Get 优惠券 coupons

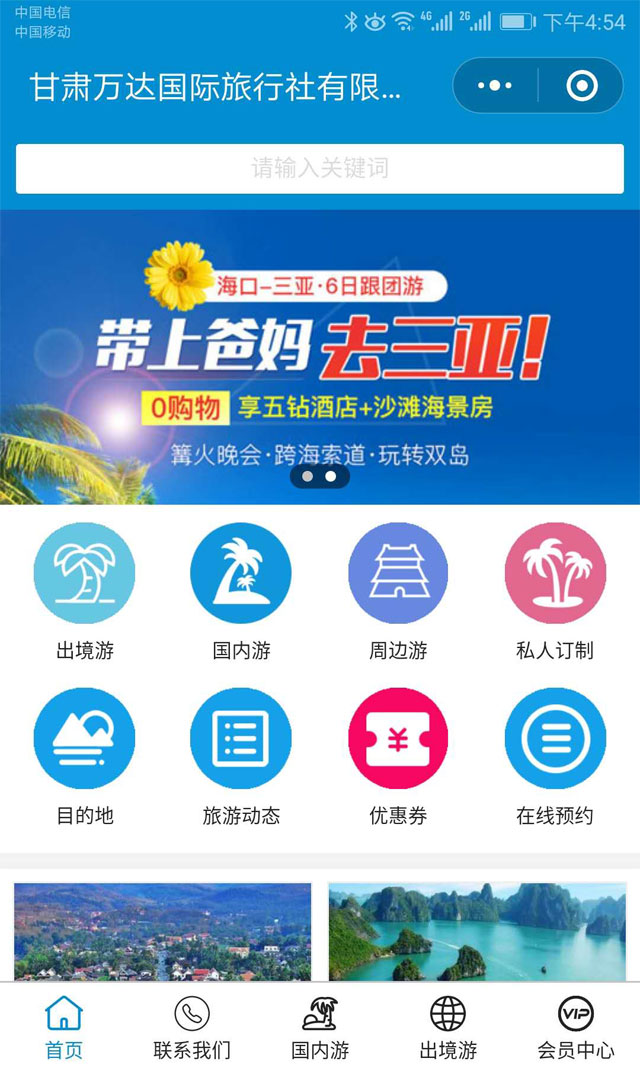pos(398,740)
